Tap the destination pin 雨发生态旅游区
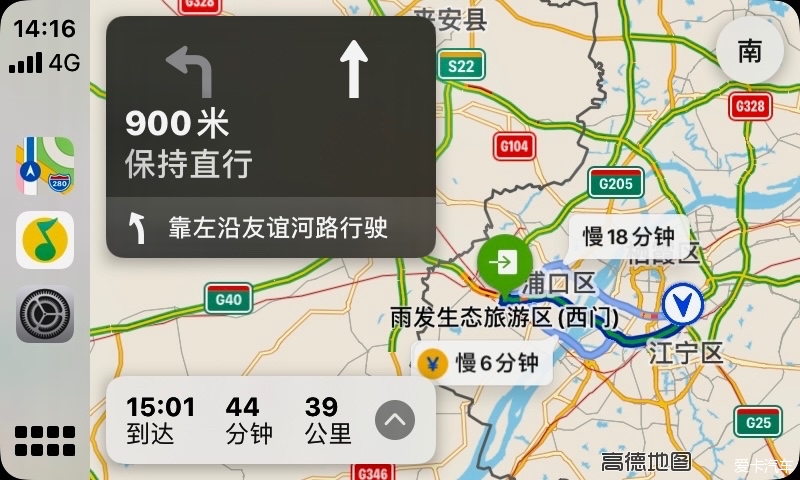The height and width of the screenshot is (480, 800). [507, 264]
